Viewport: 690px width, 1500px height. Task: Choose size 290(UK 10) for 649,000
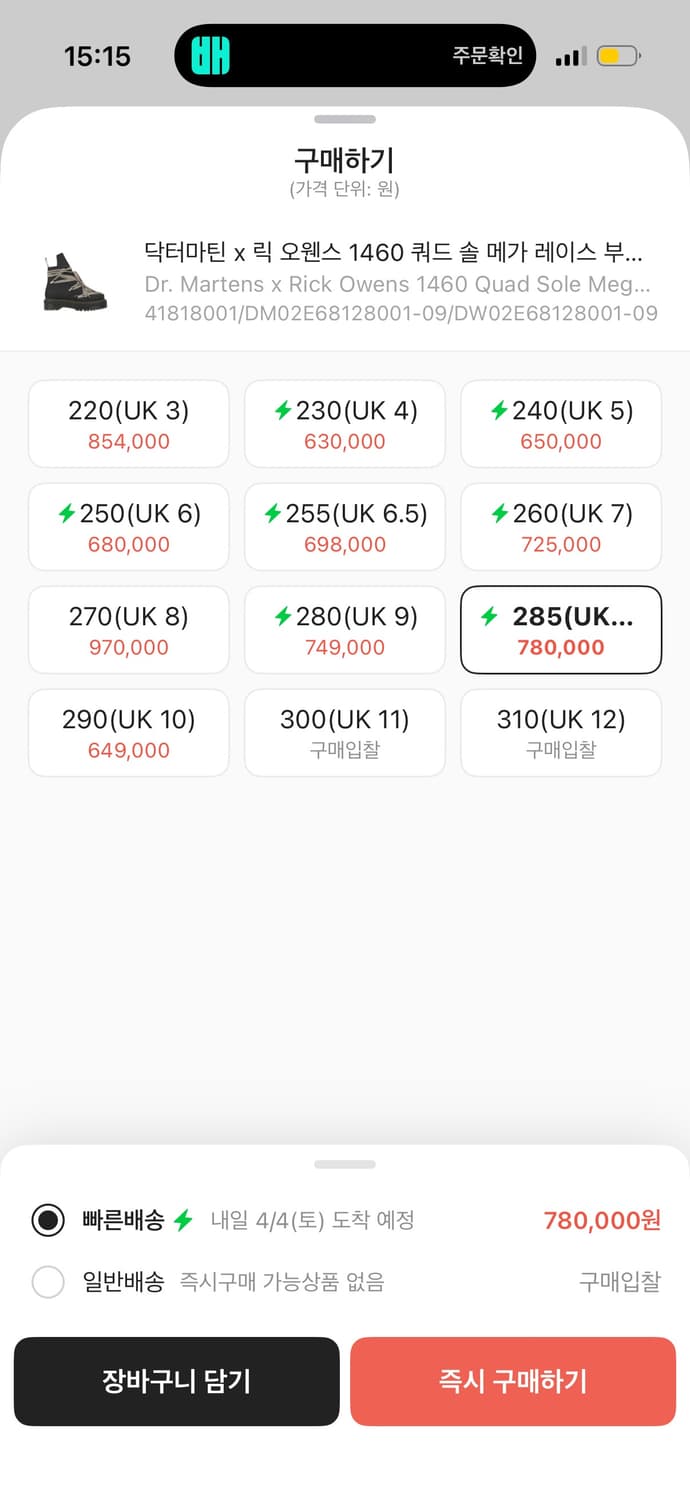[129, 733]
